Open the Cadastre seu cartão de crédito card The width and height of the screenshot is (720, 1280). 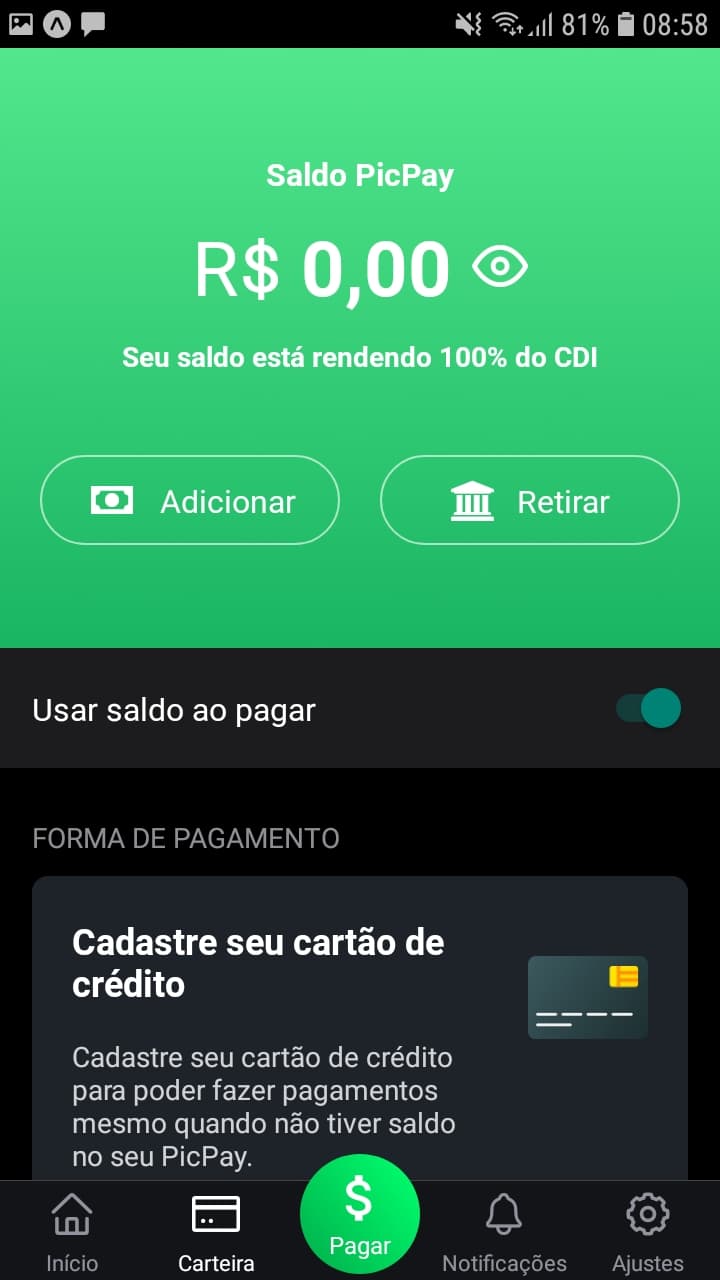point(360,1030)
